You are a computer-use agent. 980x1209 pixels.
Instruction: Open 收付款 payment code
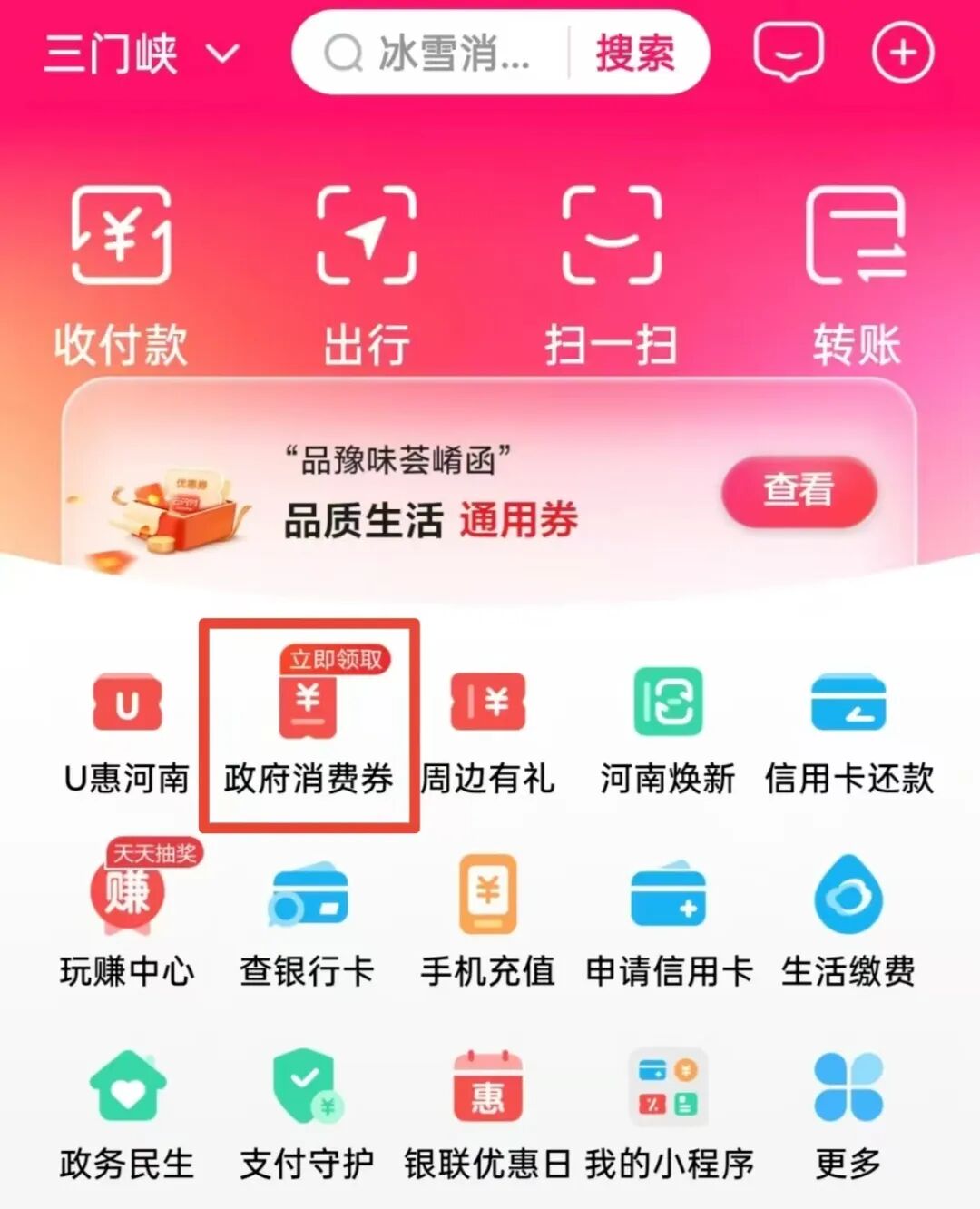pyautogui.click(x=121, y=272)
